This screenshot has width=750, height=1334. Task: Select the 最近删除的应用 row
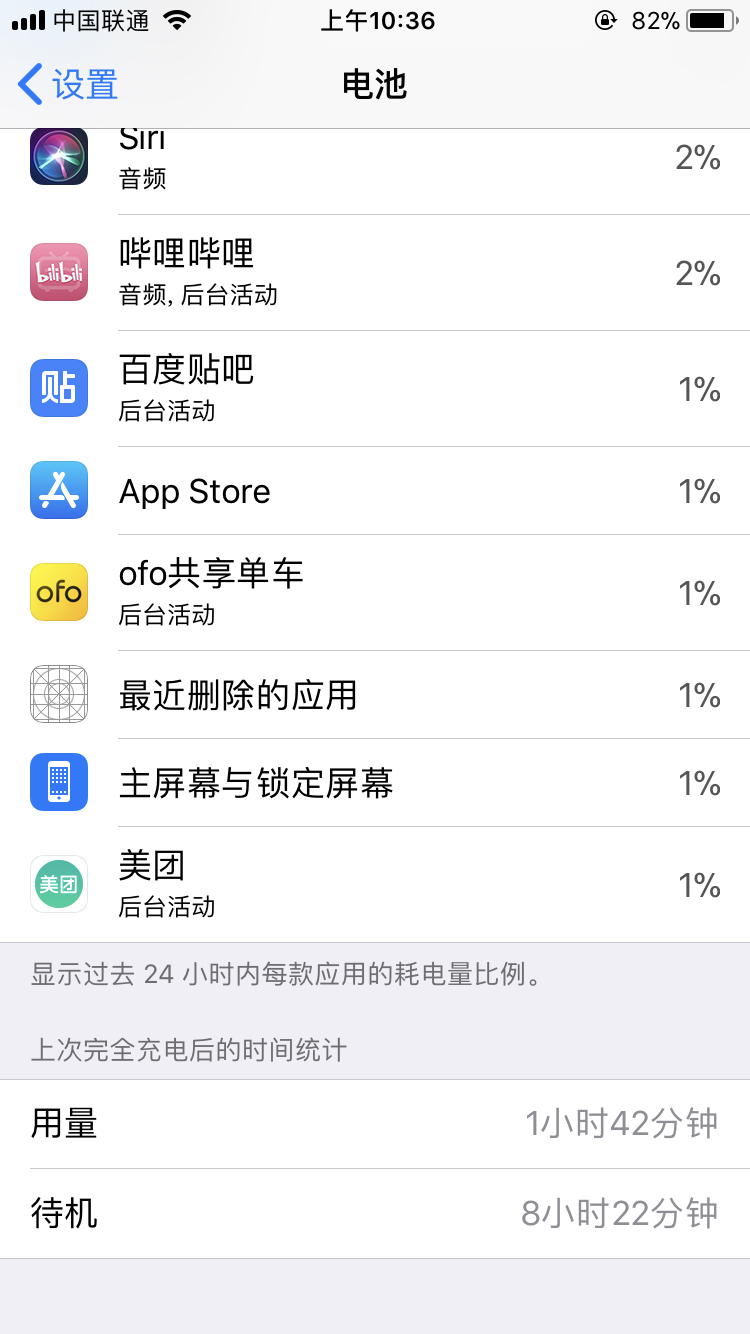[375, 695]
